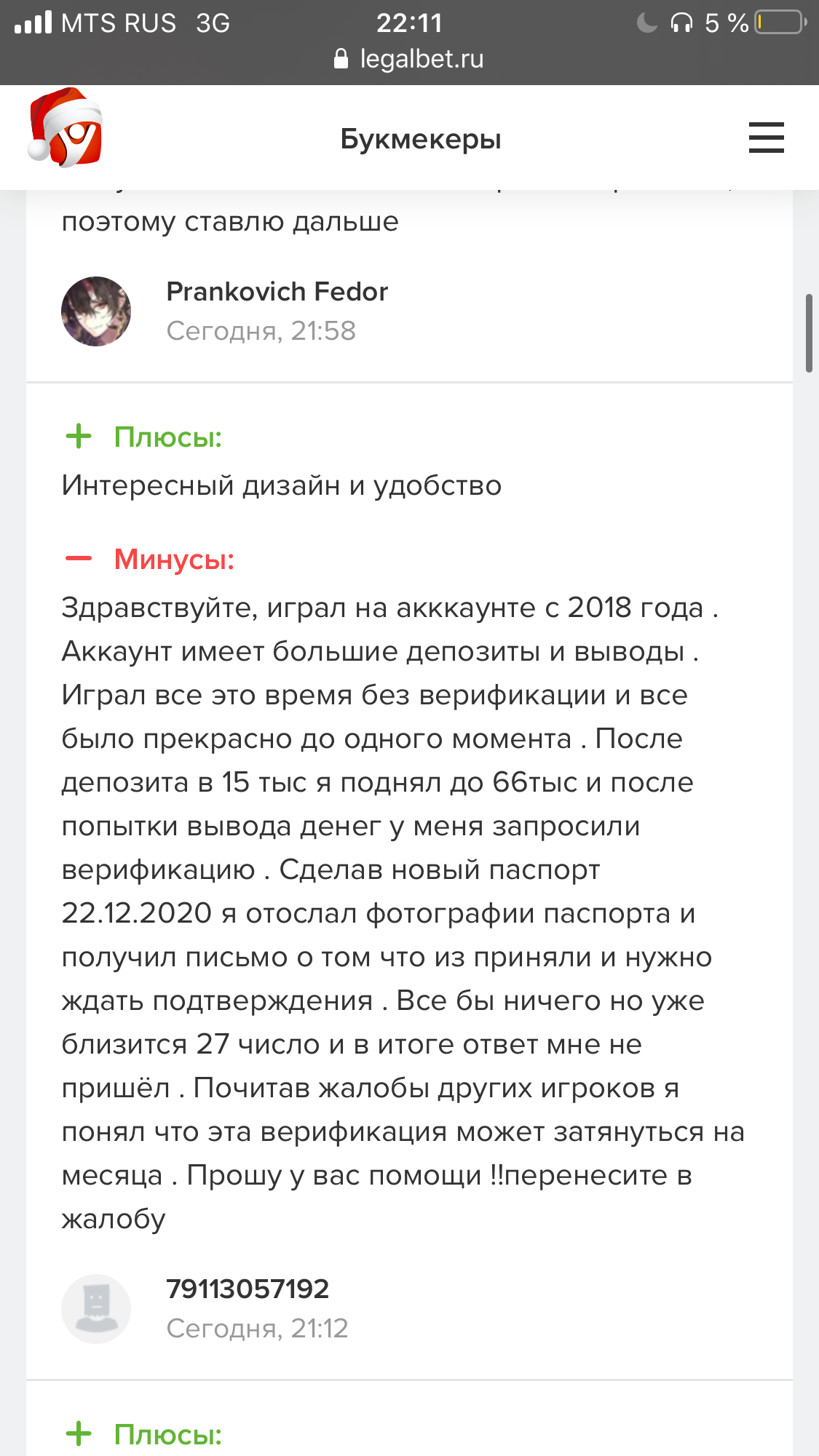Tap the Legalbet logo to go home
Image resolution: width=819 pixels, height=1456 pixels.
click(66, 129)
